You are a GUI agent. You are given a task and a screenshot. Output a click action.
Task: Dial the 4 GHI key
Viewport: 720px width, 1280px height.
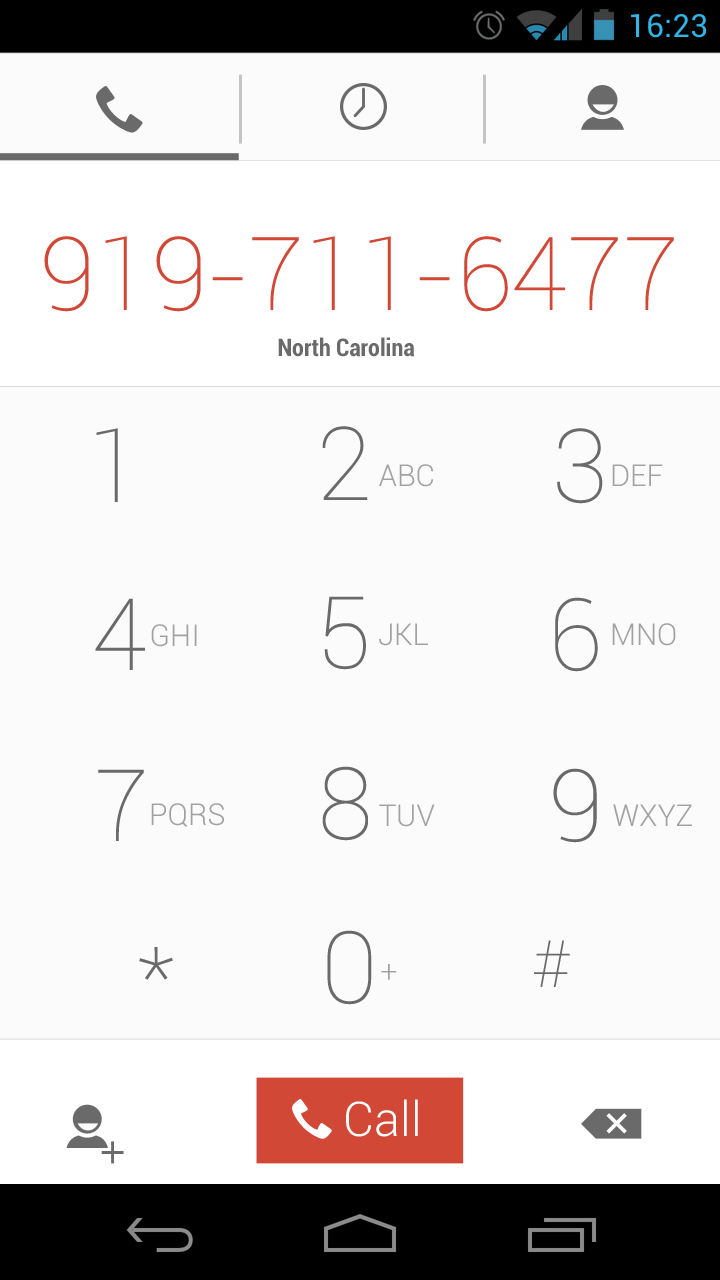[x=120, y=634]
